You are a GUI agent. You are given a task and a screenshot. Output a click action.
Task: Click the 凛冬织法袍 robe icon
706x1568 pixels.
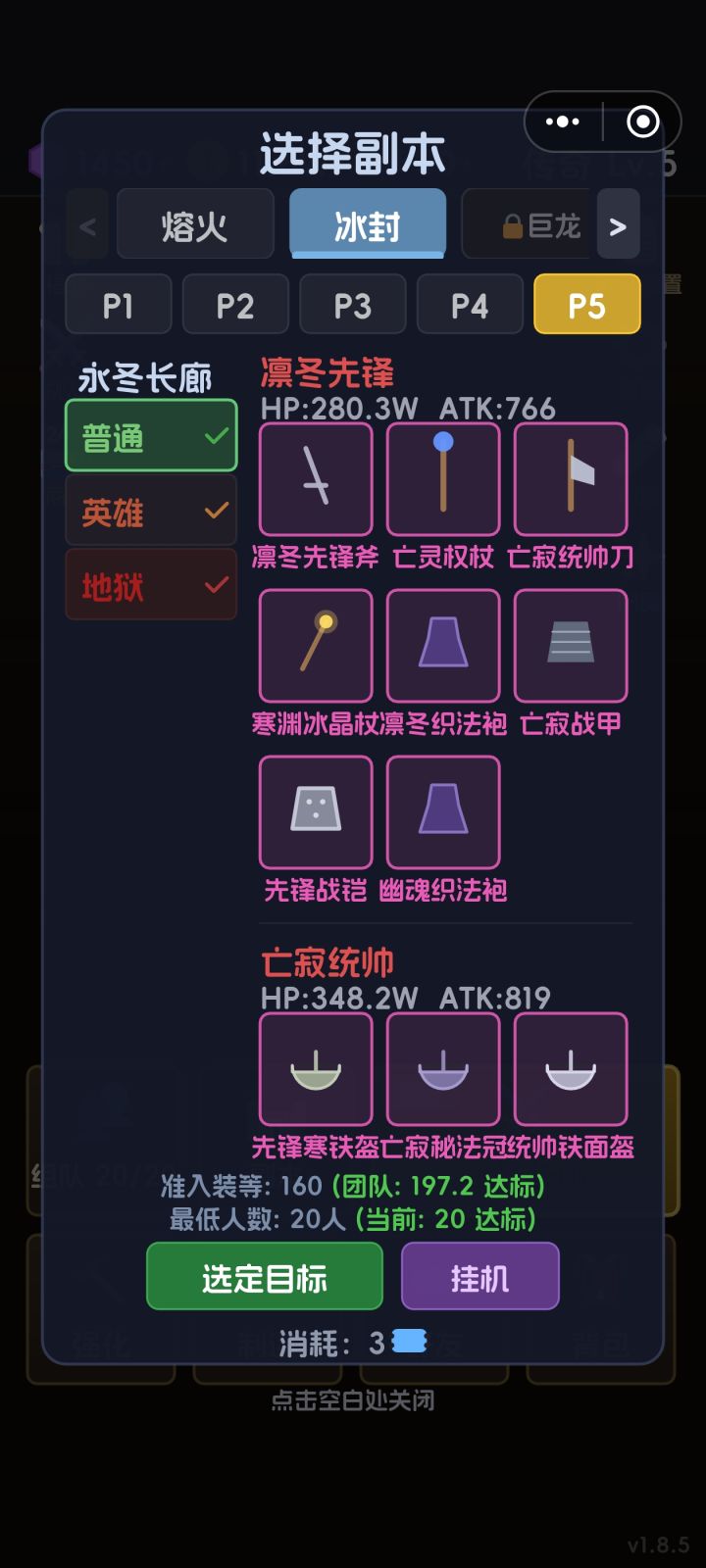[x=442, y=647]
